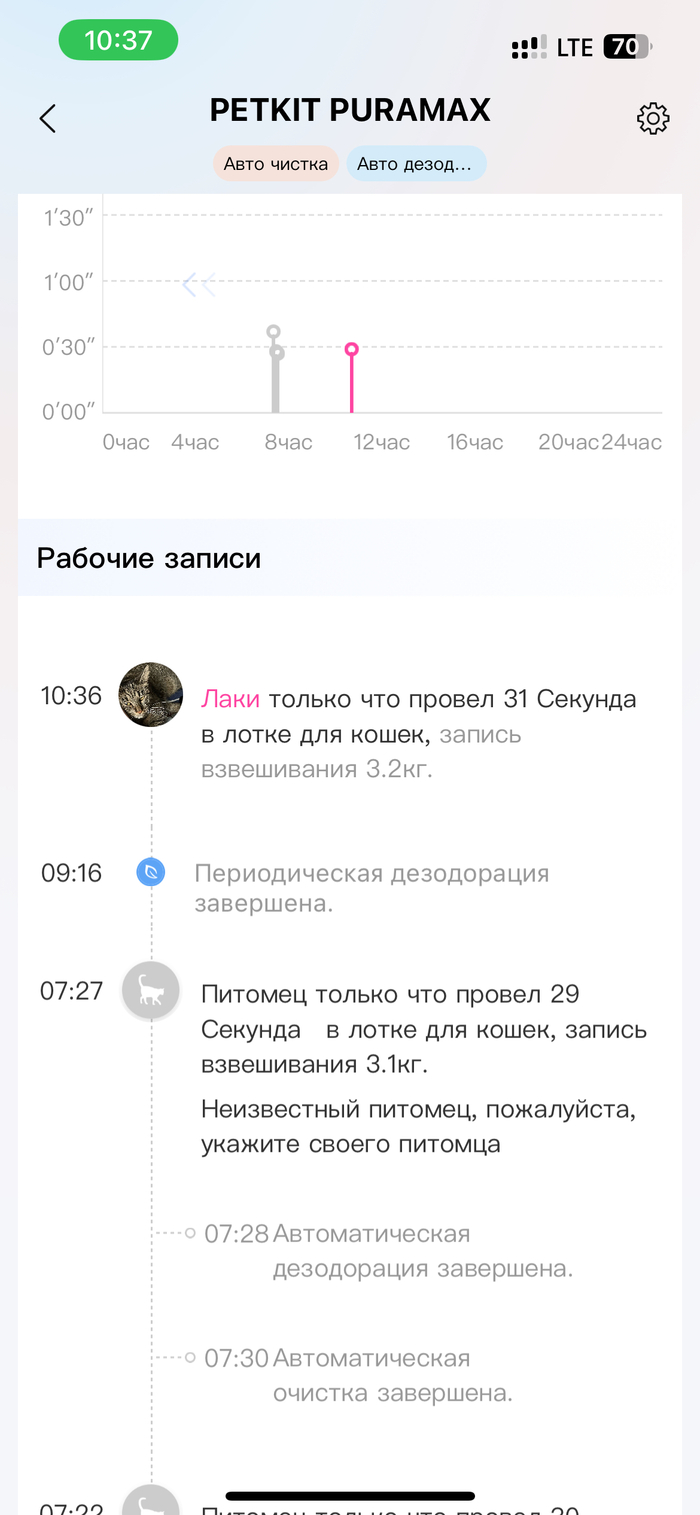Select the gray chart marker at 8час
This screenshot has height=1515, width=700.
tap(274, 333)
